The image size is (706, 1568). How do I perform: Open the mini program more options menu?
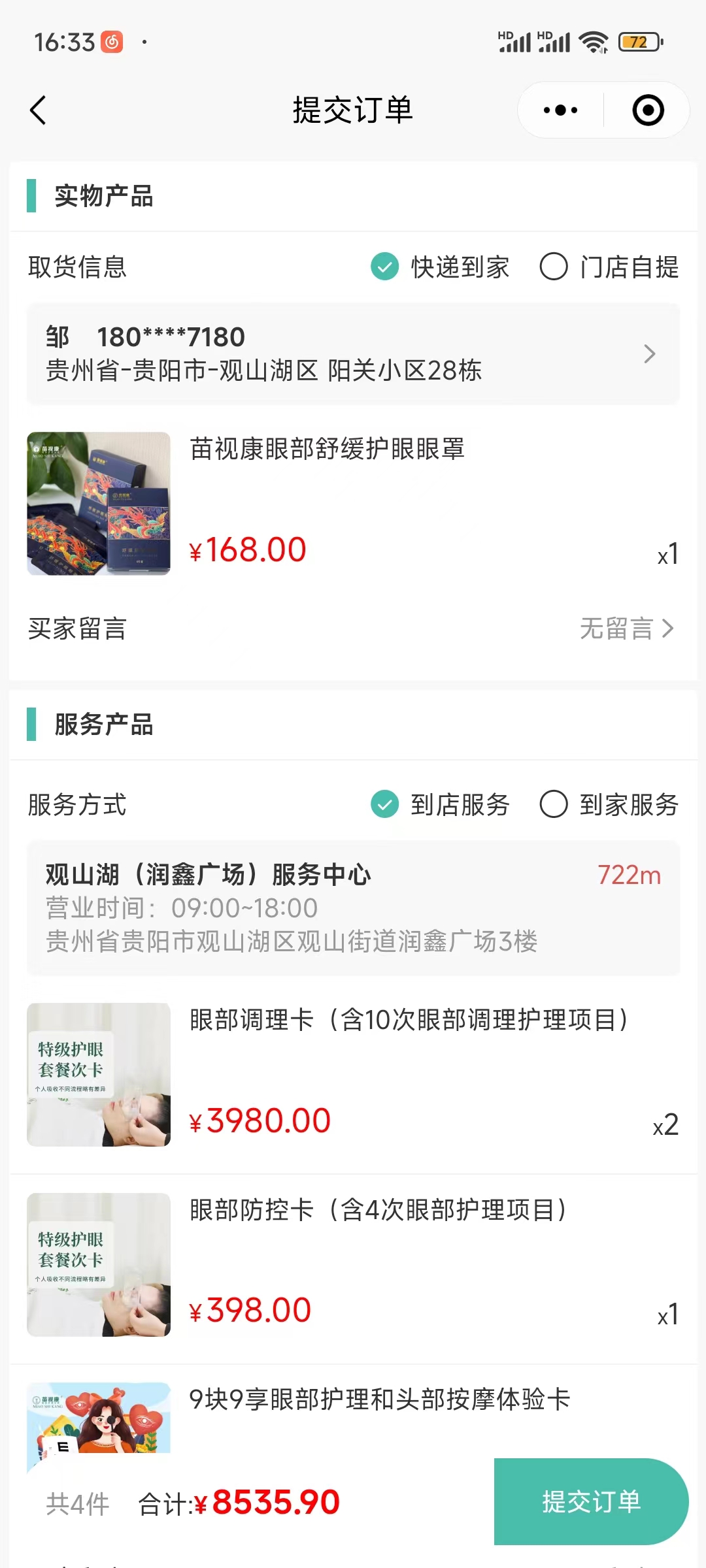(560, 110)
